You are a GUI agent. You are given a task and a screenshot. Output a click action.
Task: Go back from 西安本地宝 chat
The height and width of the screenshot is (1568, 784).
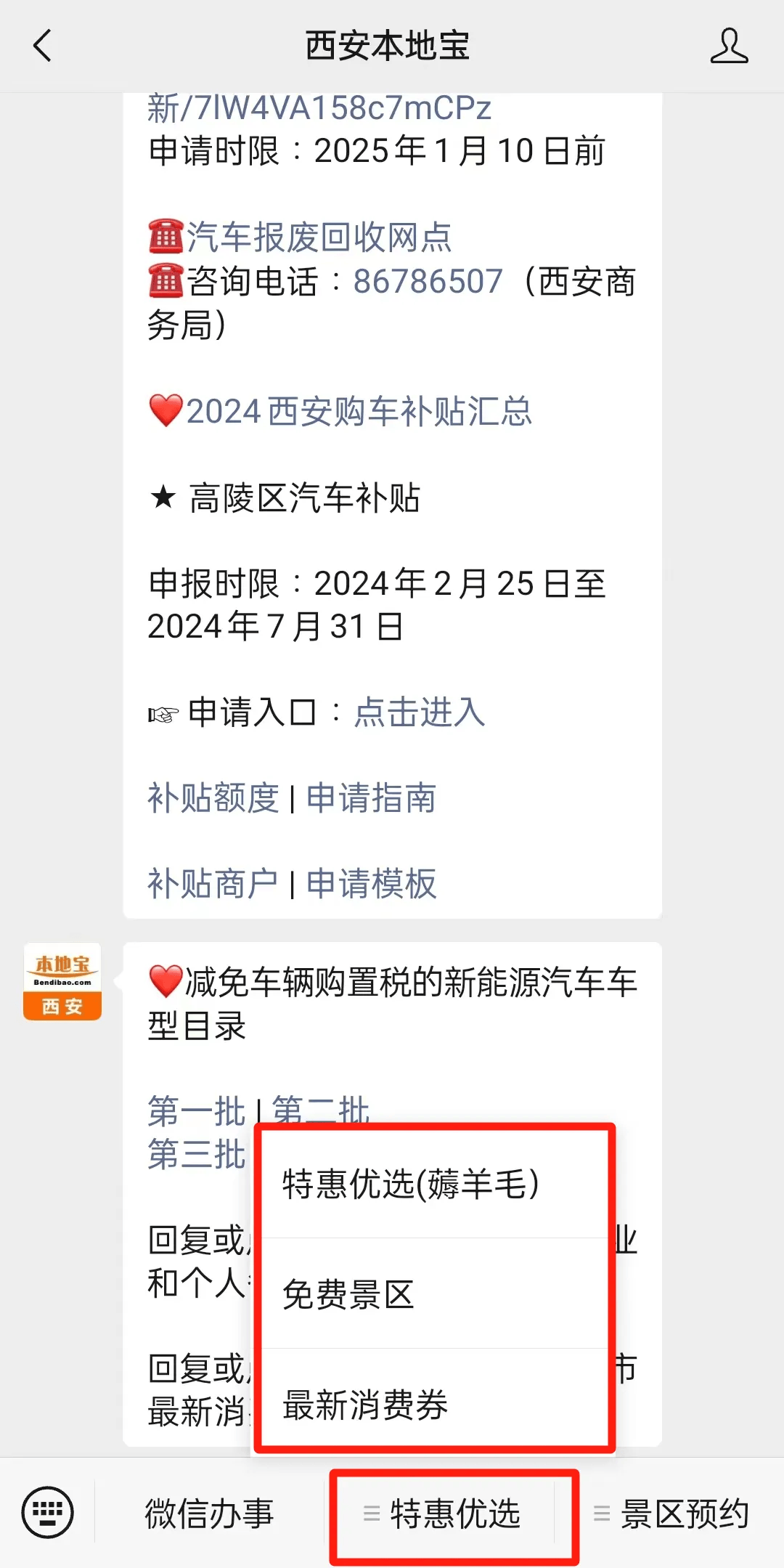[x=43, y=46]
